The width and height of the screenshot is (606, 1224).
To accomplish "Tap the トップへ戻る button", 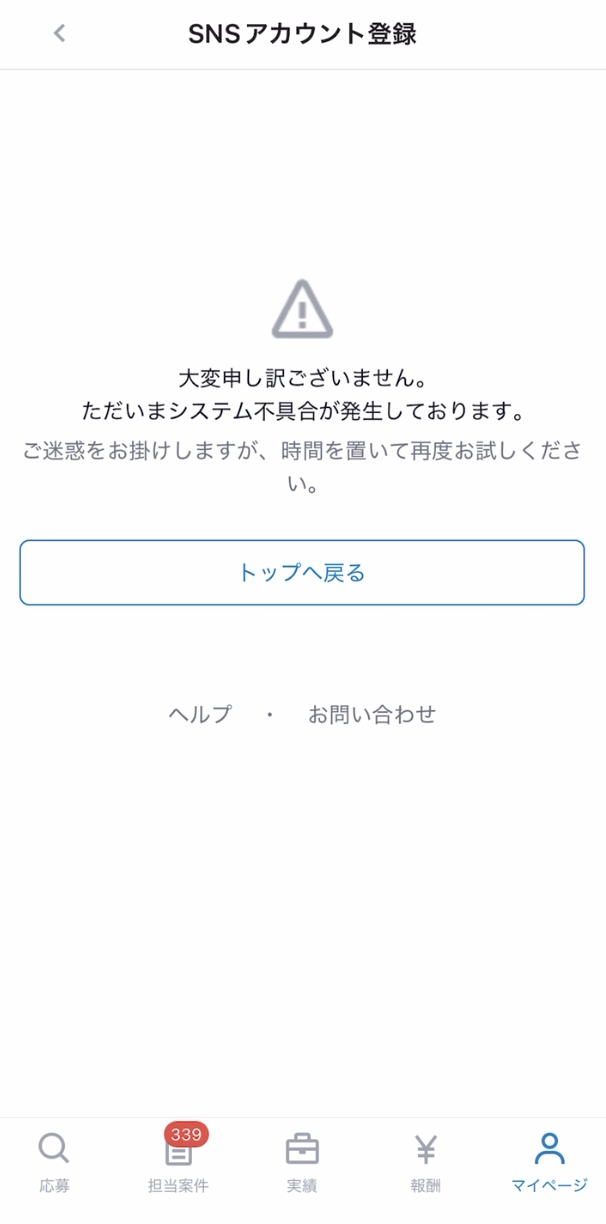I will pyautogui.click(x=302, y=573).
